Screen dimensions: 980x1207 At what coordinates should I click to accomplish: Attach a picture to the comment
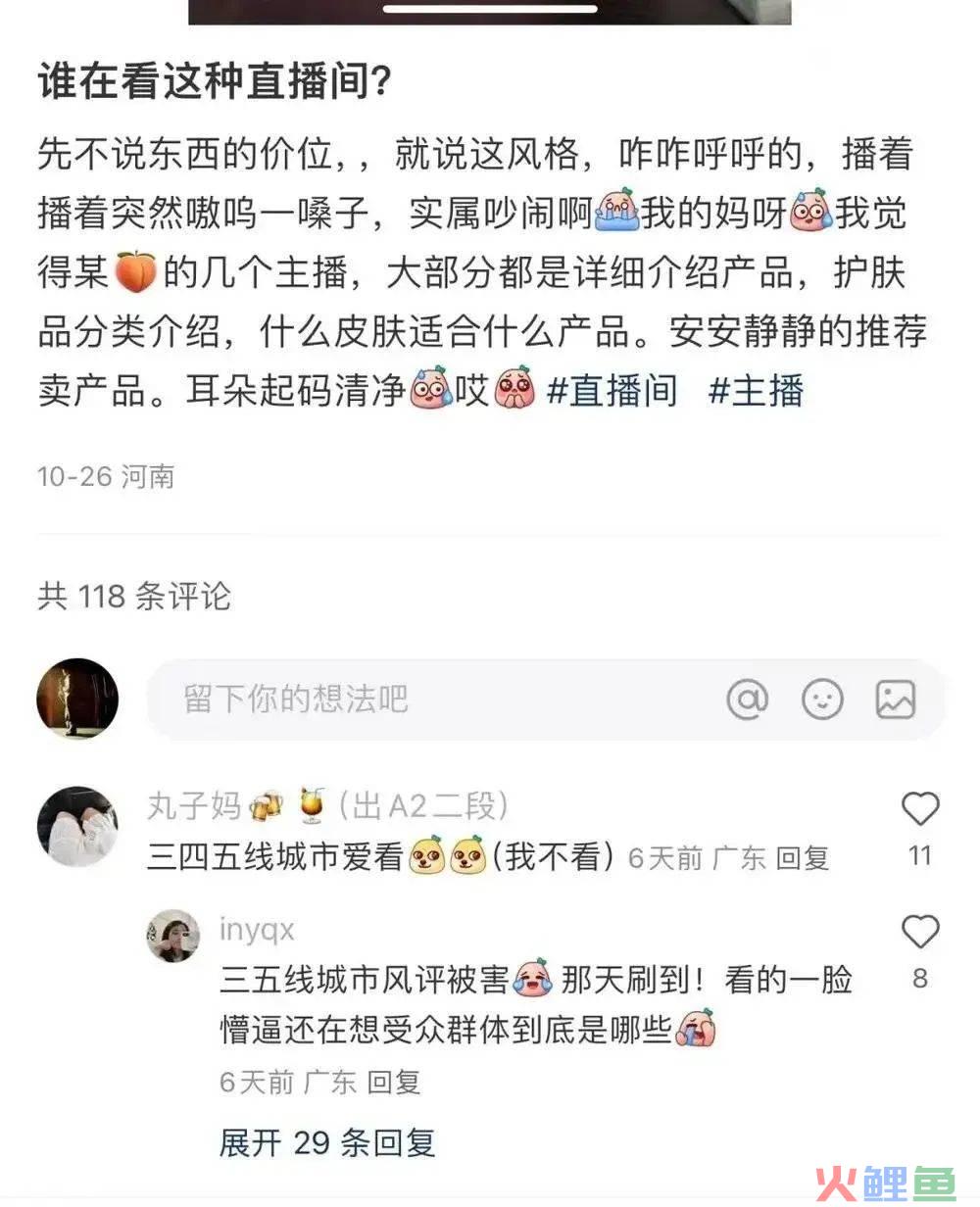(x=895, y=700)
